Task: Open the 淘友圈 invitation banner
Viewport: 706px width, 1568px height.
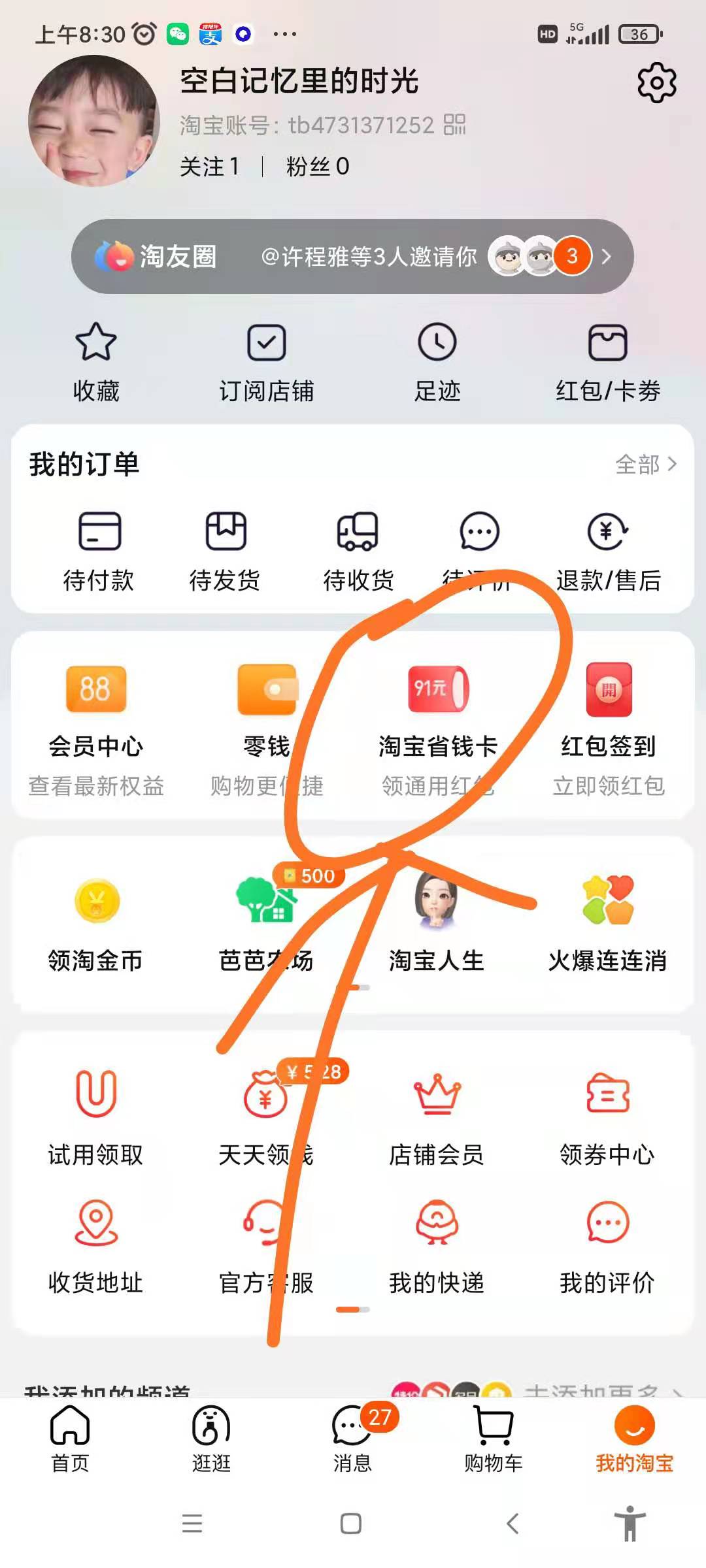Action: 352,256
